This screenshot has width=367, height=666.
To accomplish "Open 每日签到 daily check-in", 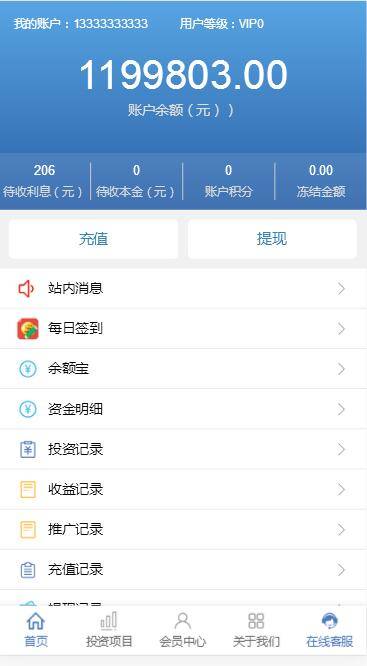I will point(184,329).
